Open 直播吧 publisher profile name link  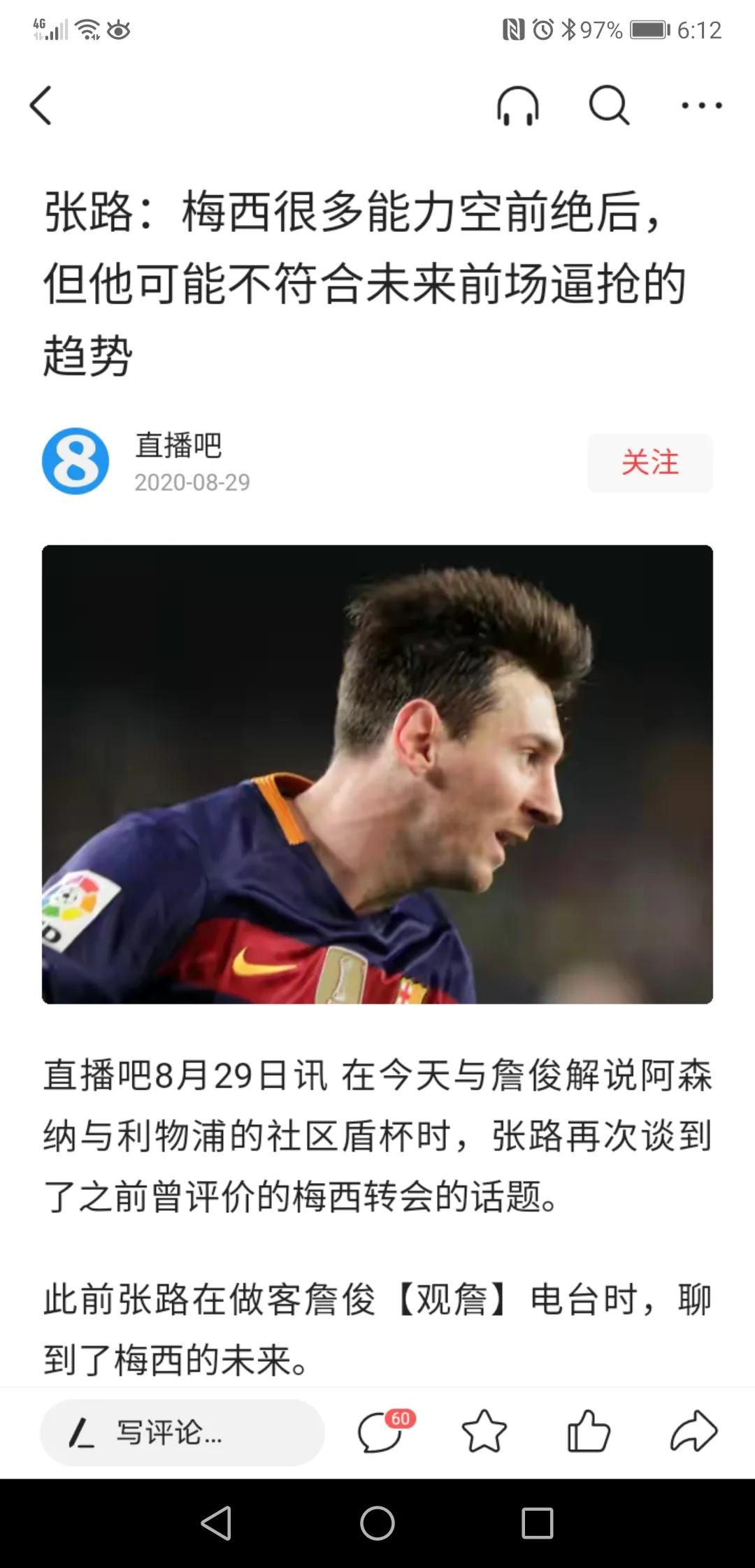(177, 448)
